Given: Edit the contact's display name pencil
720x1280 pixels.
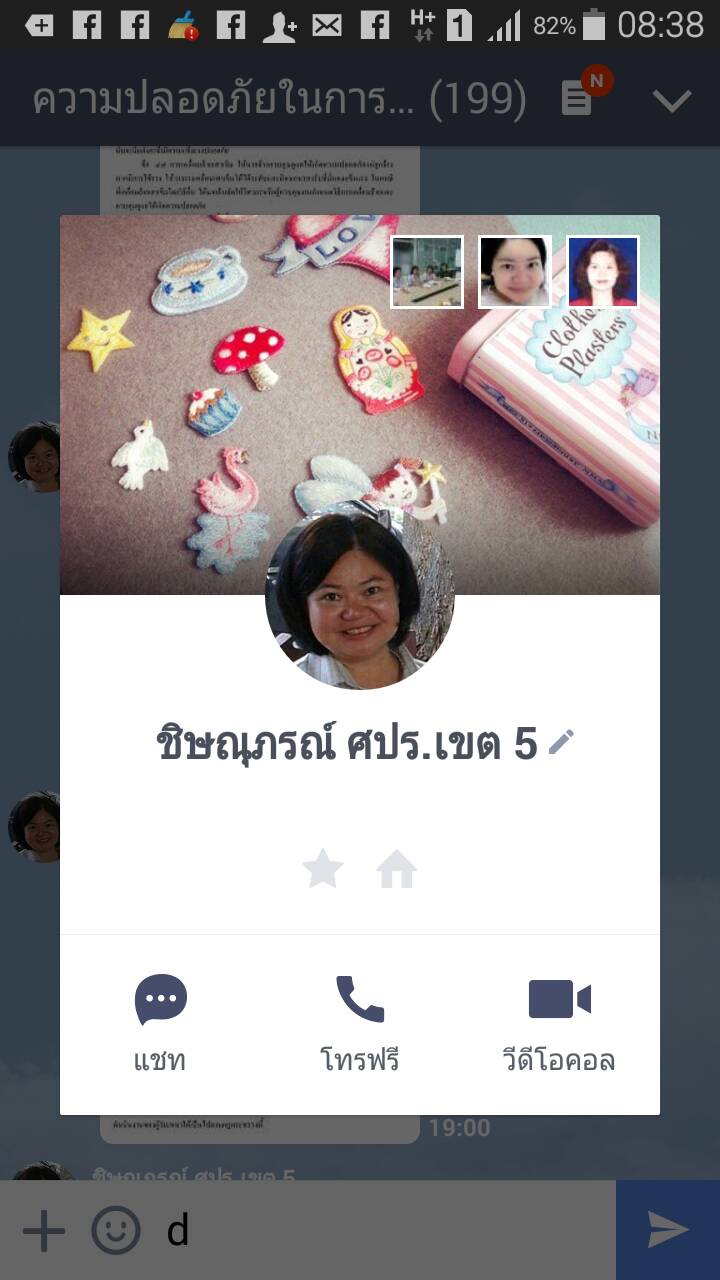Looking at the screenshot, I should pyautogui.click(x=561, y=742).
